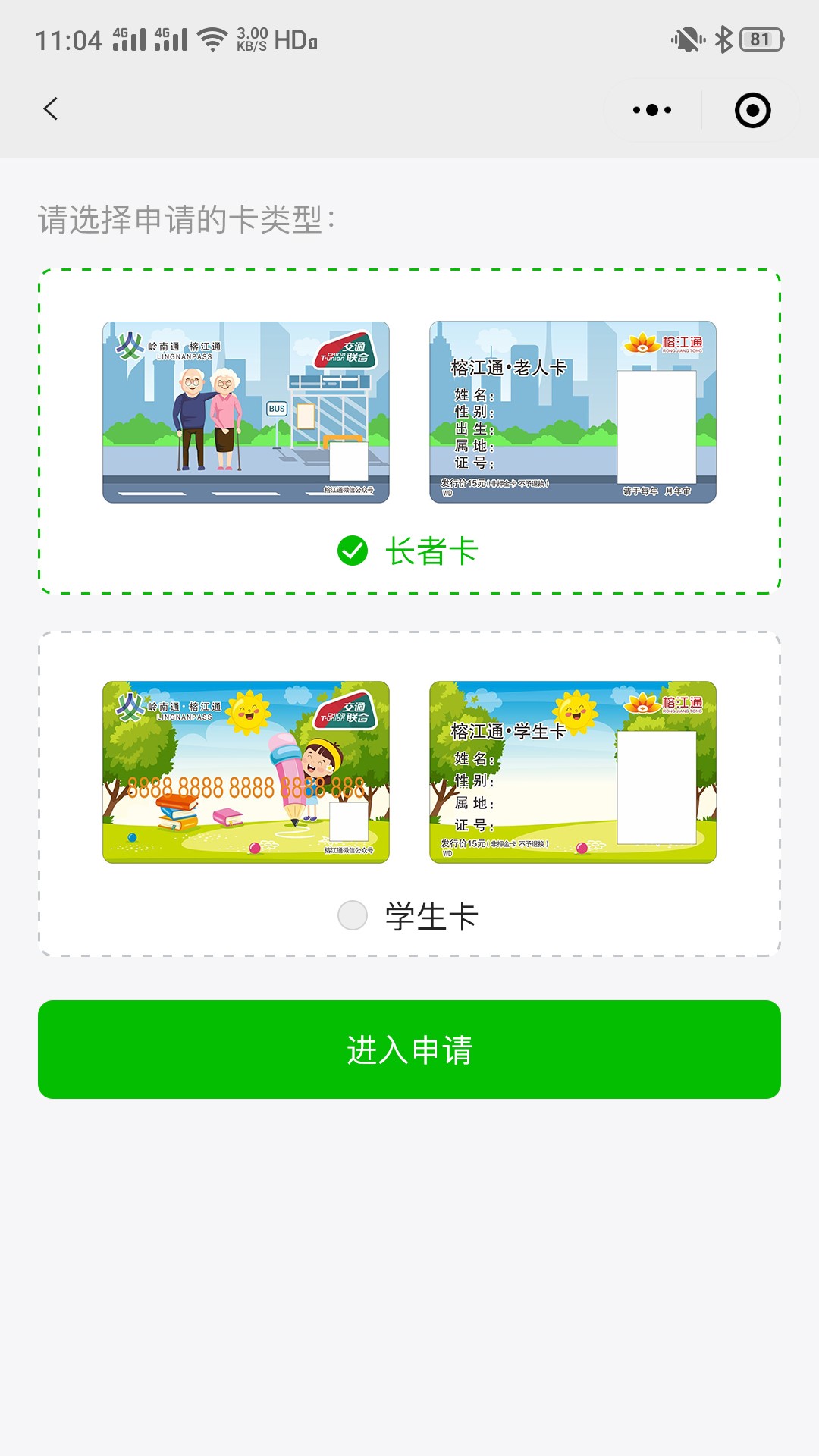Select the 长者卡 card type
This screenshot has width=819, height=1456.
coord(353,551)
